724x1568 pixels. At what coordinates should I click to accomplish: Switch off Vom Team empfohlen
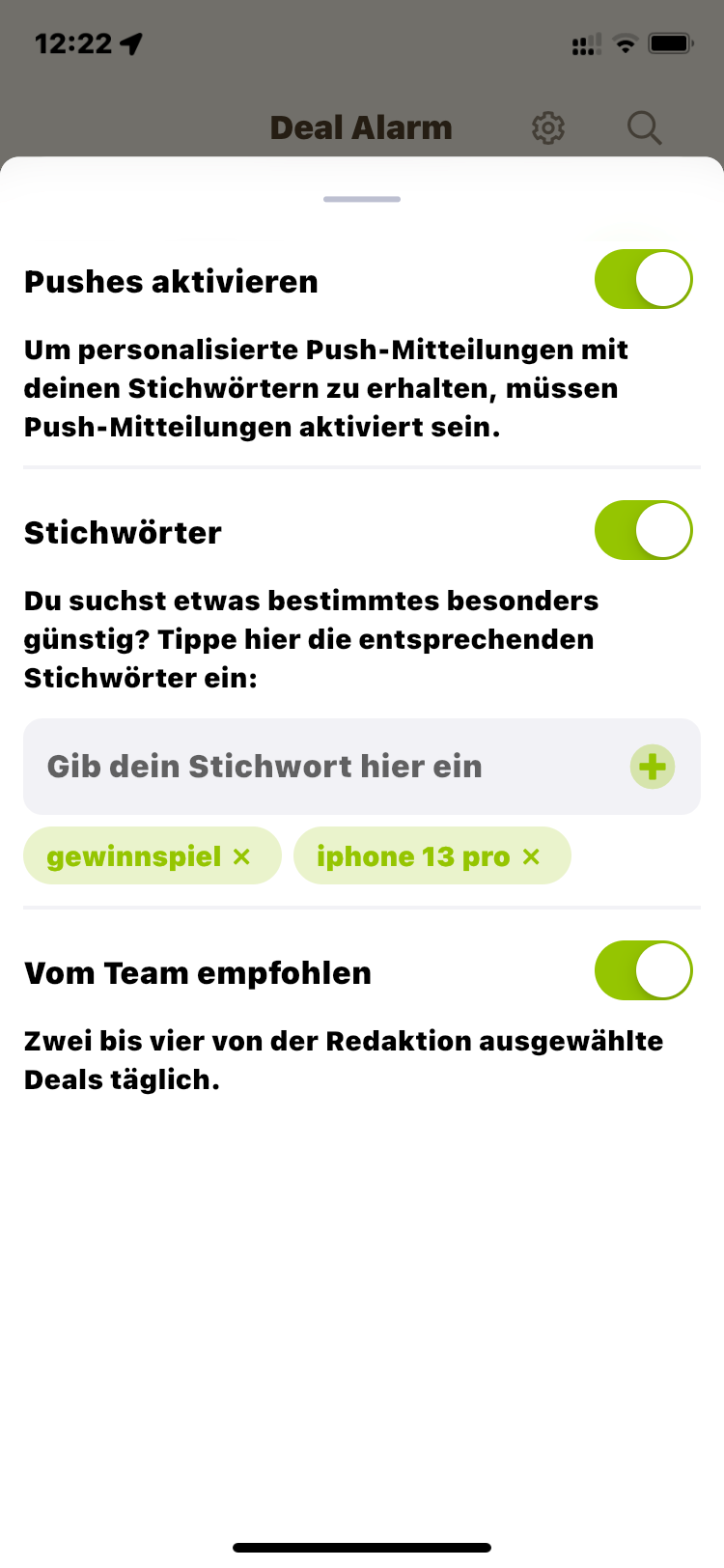tap(643, 970)
